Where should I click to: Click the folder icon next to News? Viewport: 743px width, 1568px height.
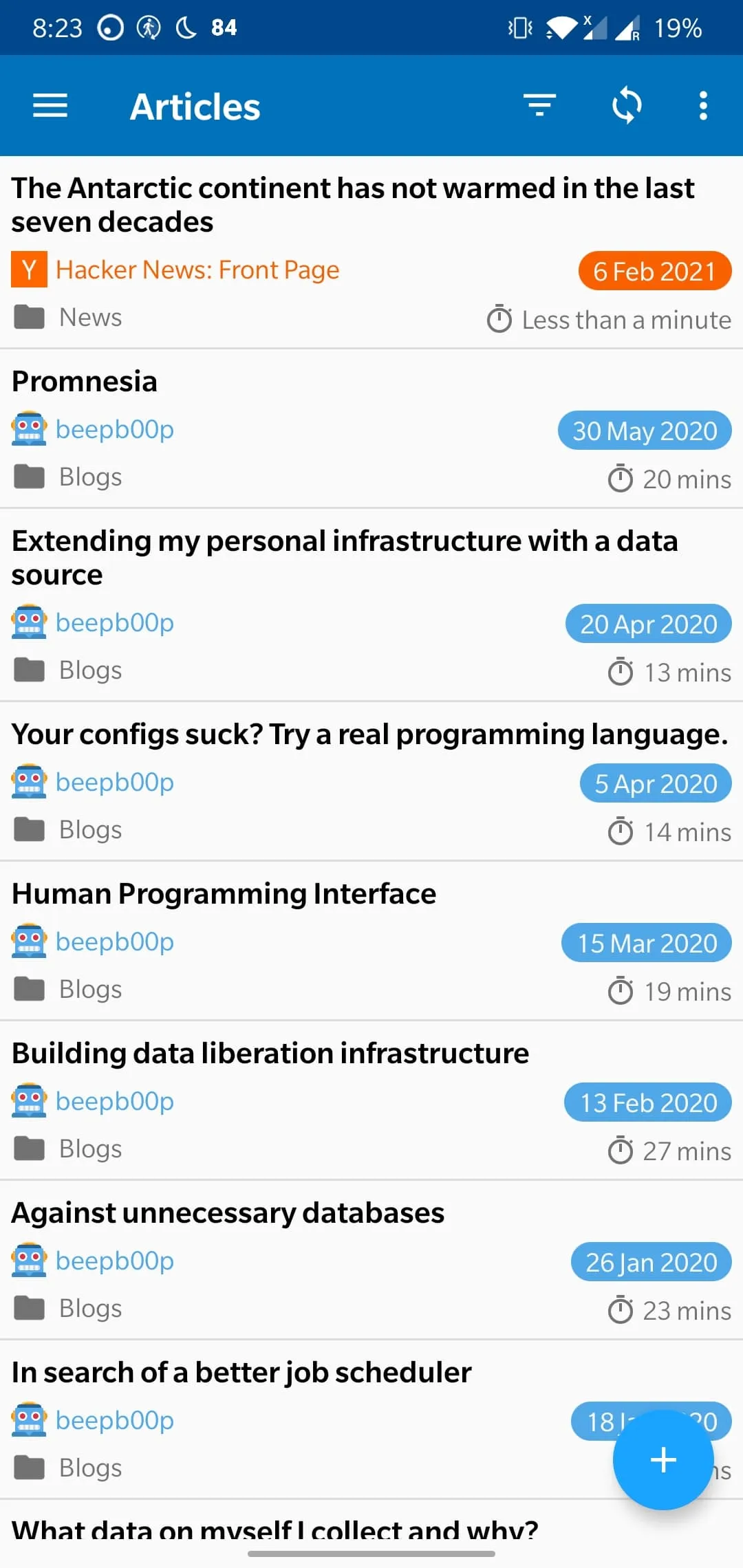[x=28, y=316]
